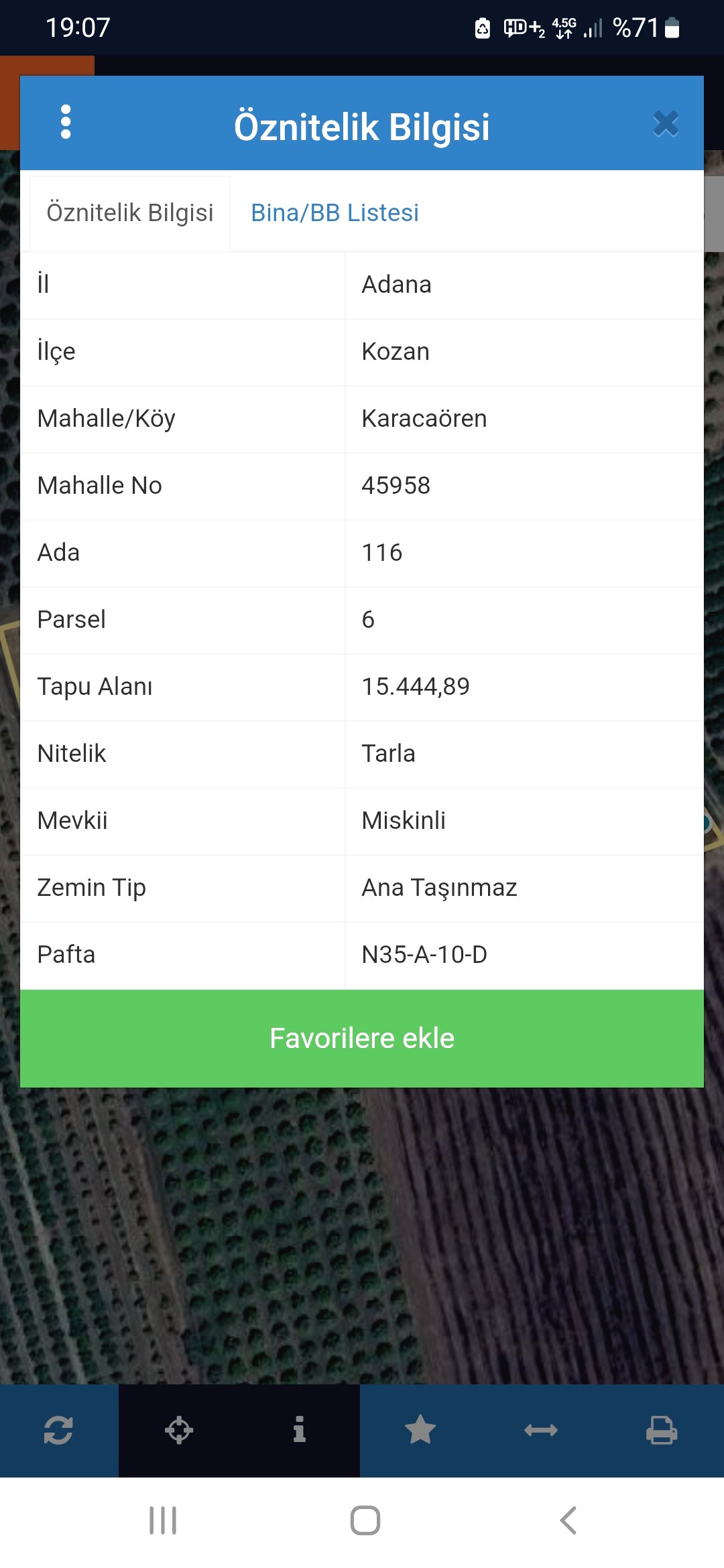Tap the Favorilere ekle button
The width and height of the screenshot is (724, 1568).
(362, 1038)
